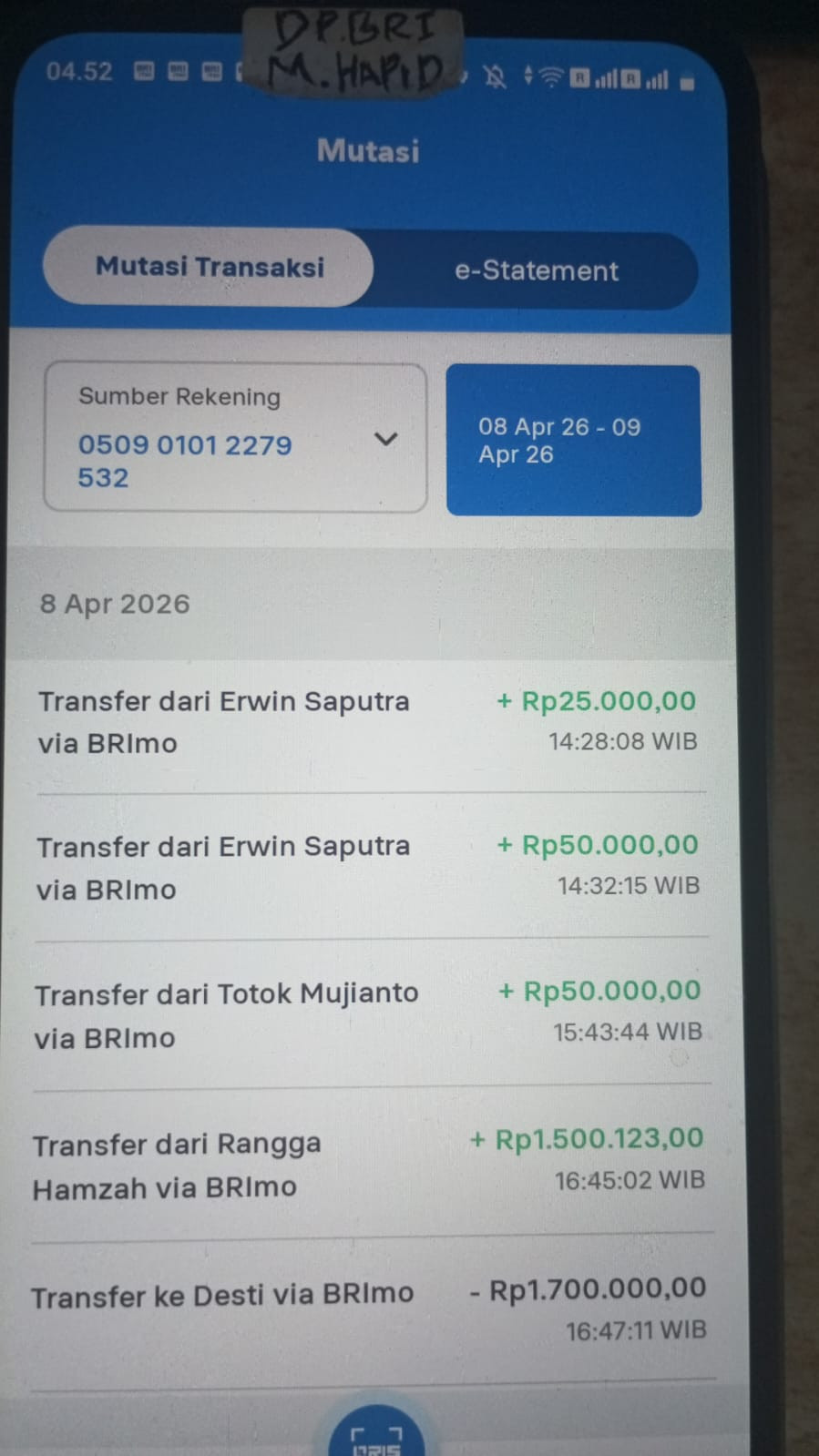Screen dimensions: 819x1456
Task: Change the 08 Apr 26 date range
Action: (x=573, y=441)
